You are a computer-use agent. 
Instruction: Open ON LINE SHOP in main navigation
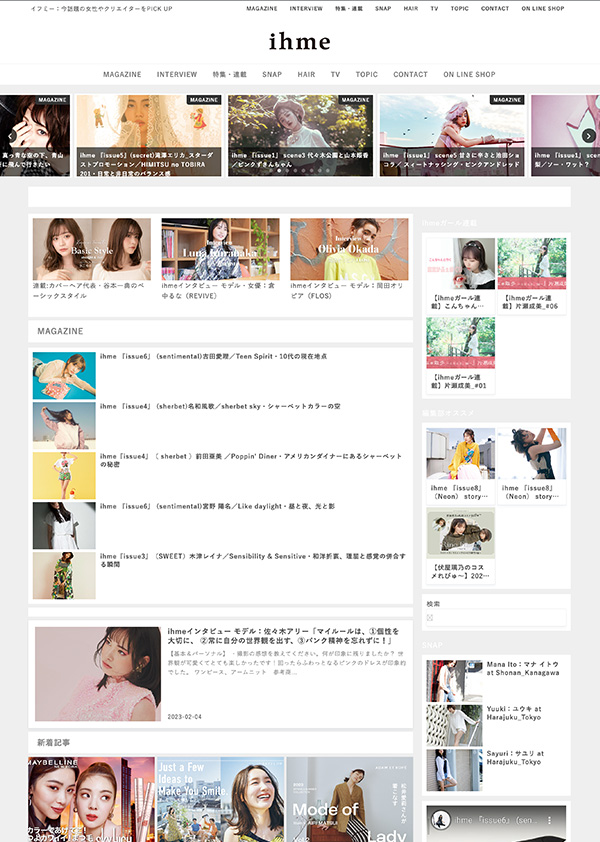click(x=469, y=74)
